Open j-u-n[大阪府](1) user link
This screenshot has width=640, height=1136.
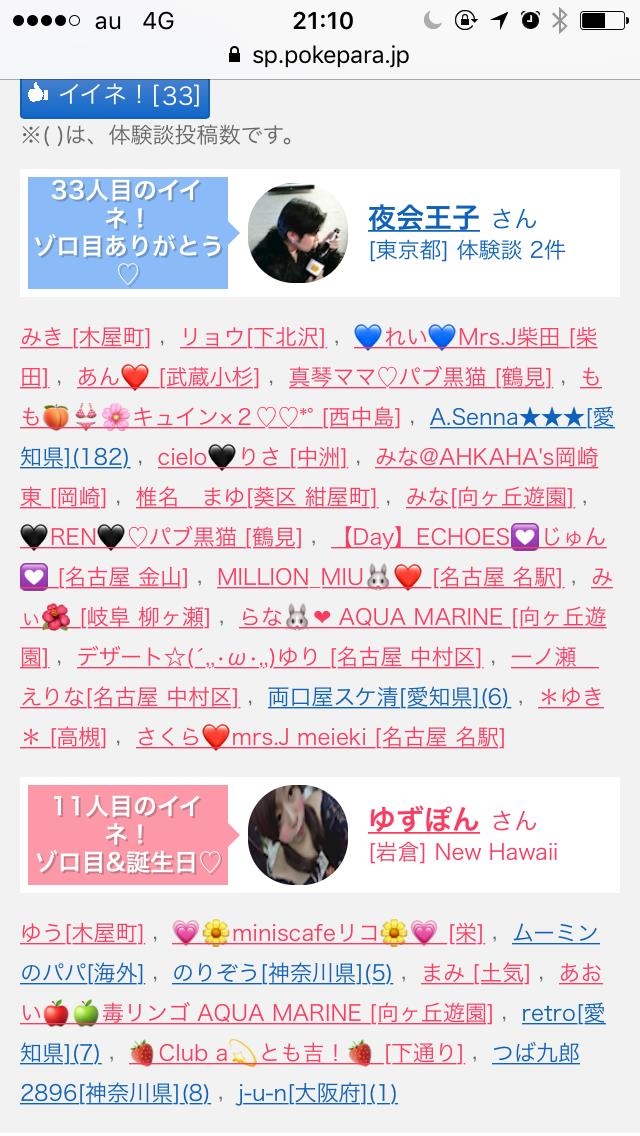(317, 1093)
